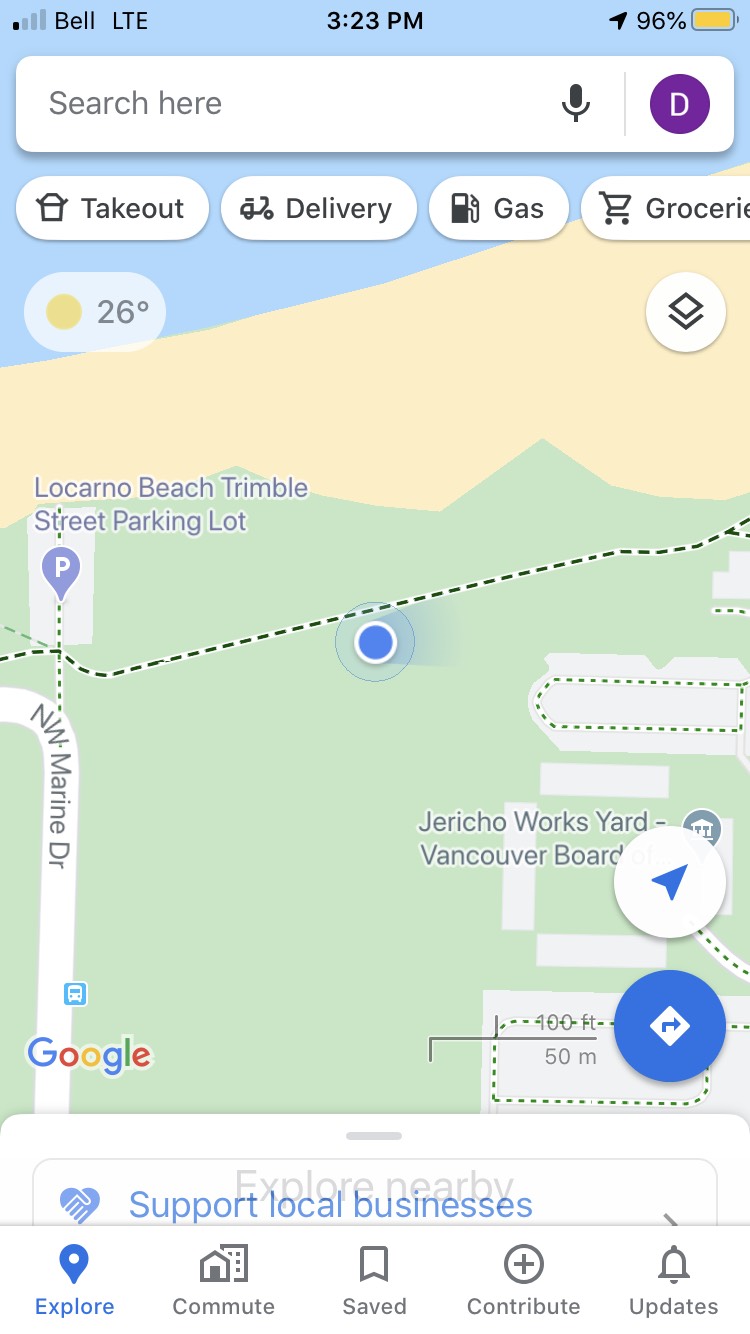The height and width of the screenshot is (1334, 750).
Task: Select the Delivery chip
Action: click(x=318, y=208)
